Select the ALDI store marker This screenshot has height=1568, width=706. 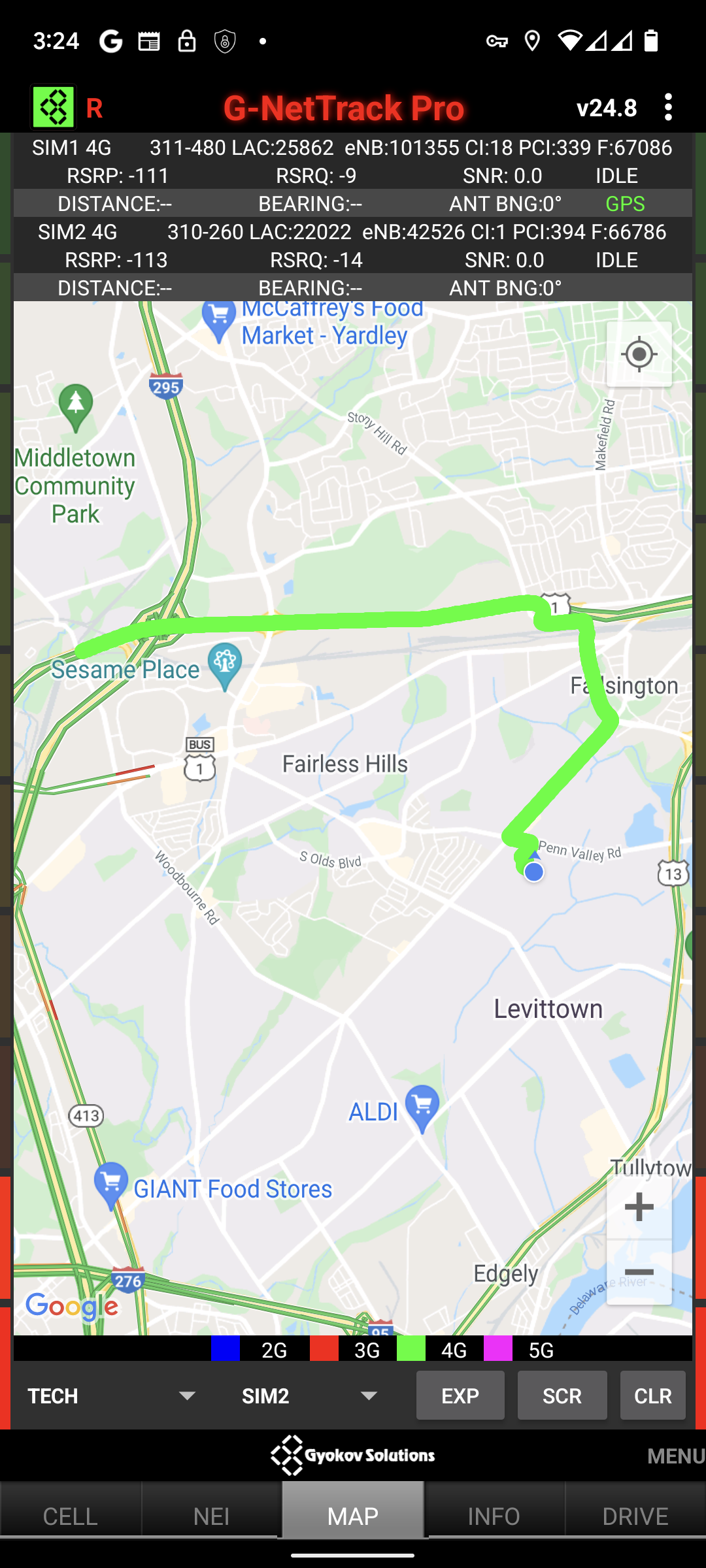422,1107
